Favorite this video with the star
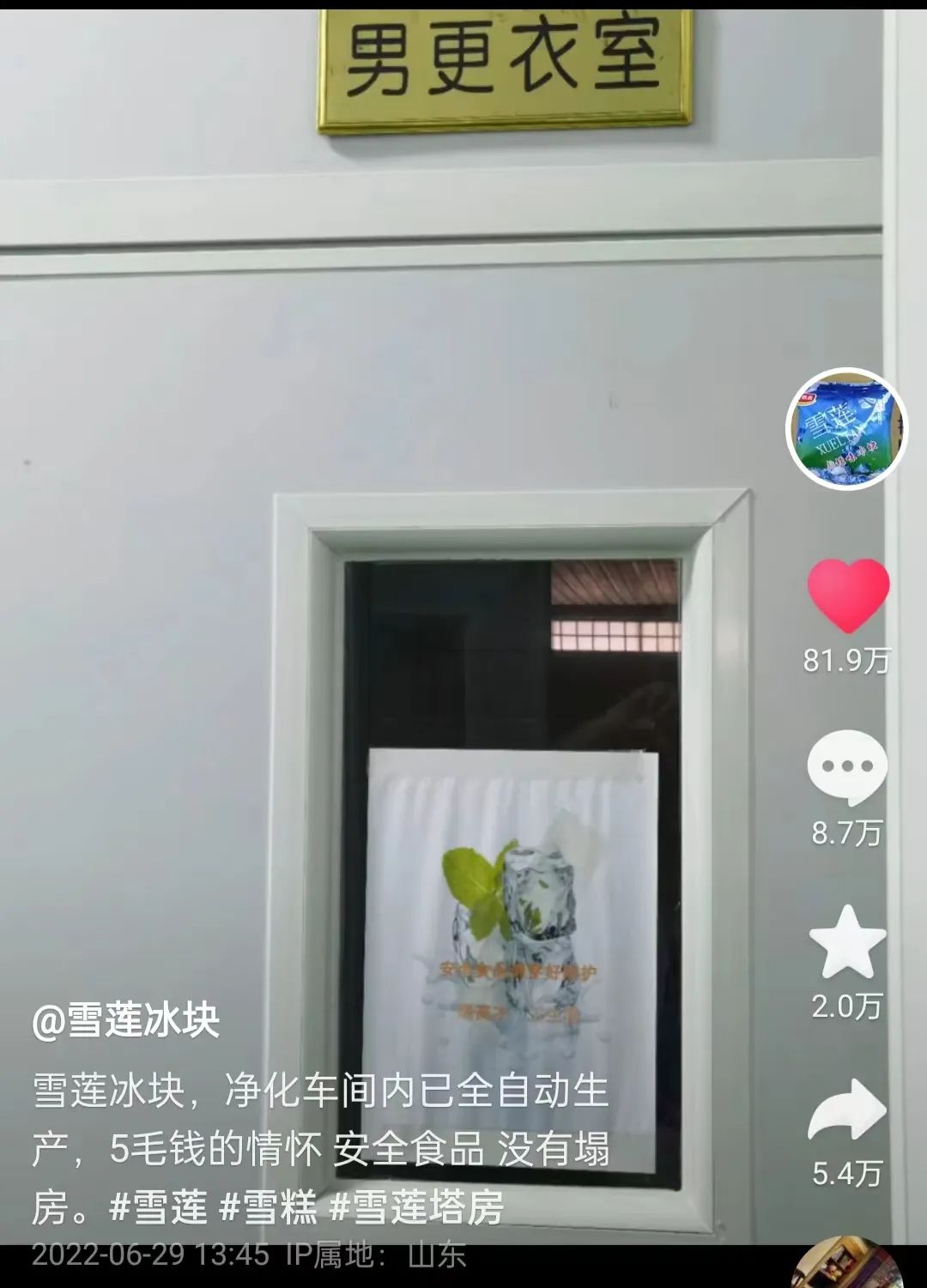Image resolution: width=927 pixels, height=1288 pixels. 847,943
